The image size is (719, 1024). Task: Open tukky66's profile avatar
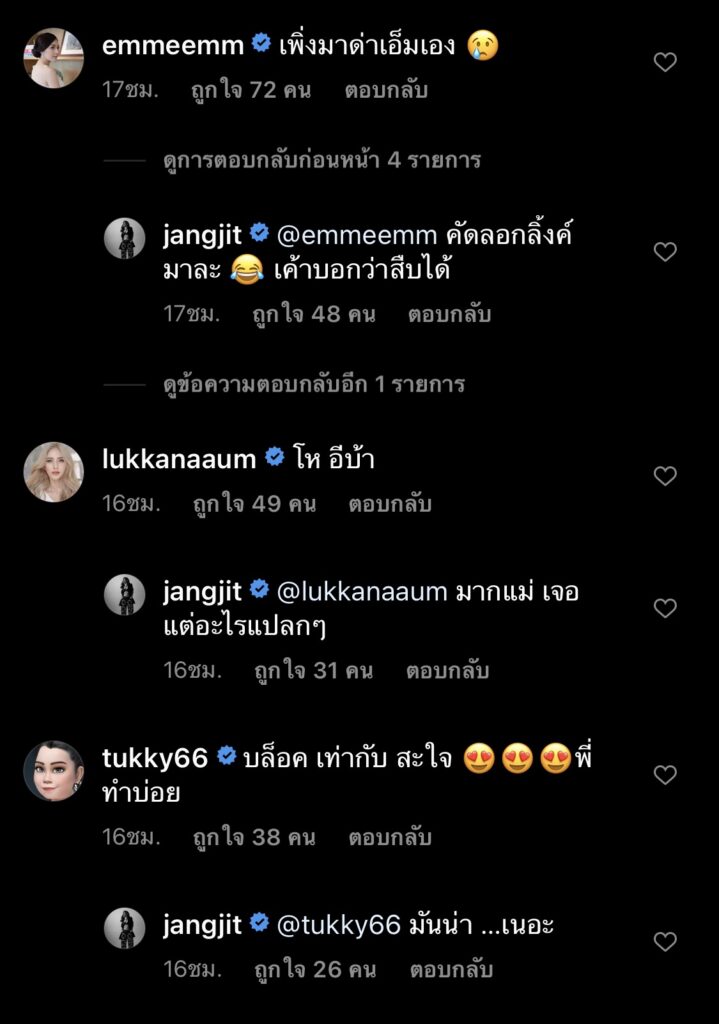tap(53, 771)
